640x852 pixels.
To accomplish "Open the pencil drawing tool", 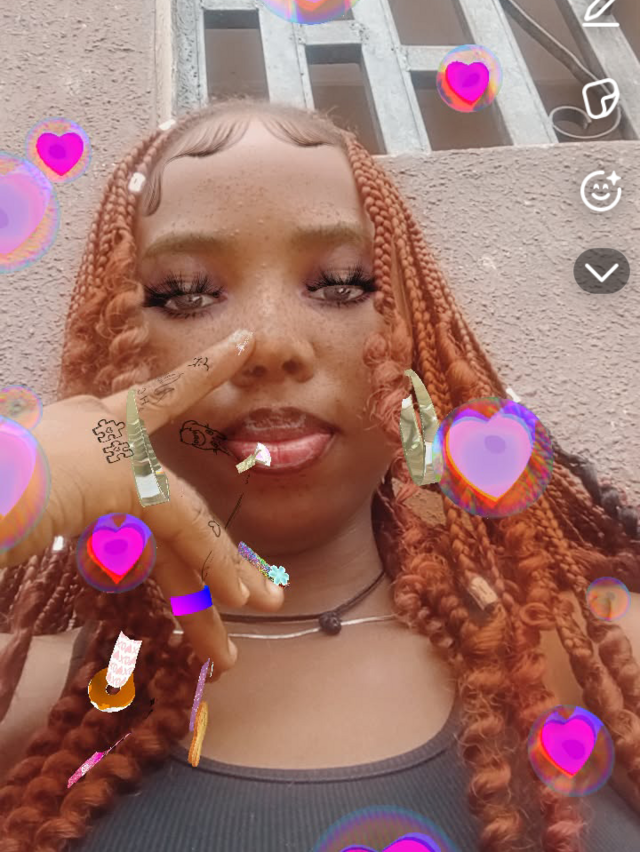I will (601, 12).
